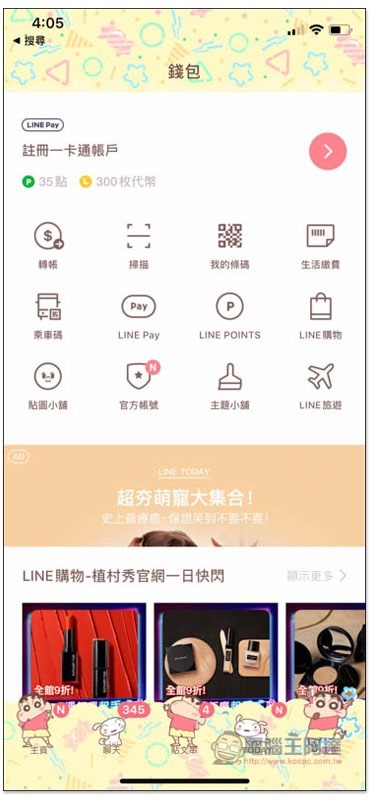369x800 pixels.
Task: Visit the 主題小舖 theme shop
Action: tap(230, 386)
